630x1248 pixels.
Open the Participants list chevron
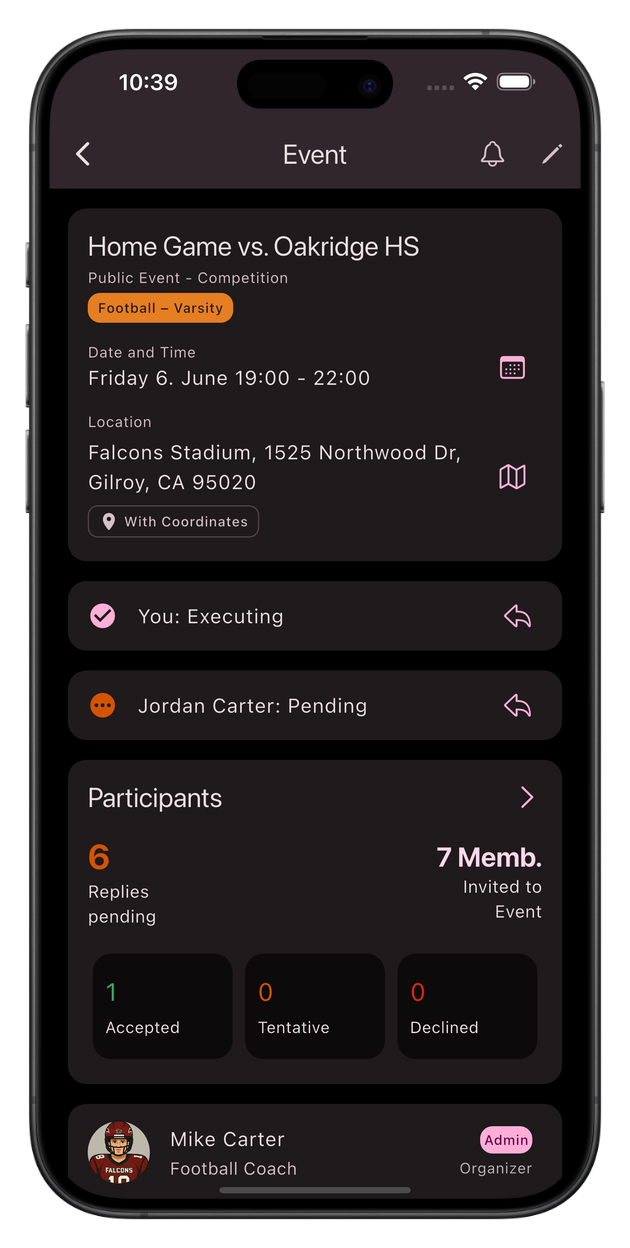(x=527, y=797)
